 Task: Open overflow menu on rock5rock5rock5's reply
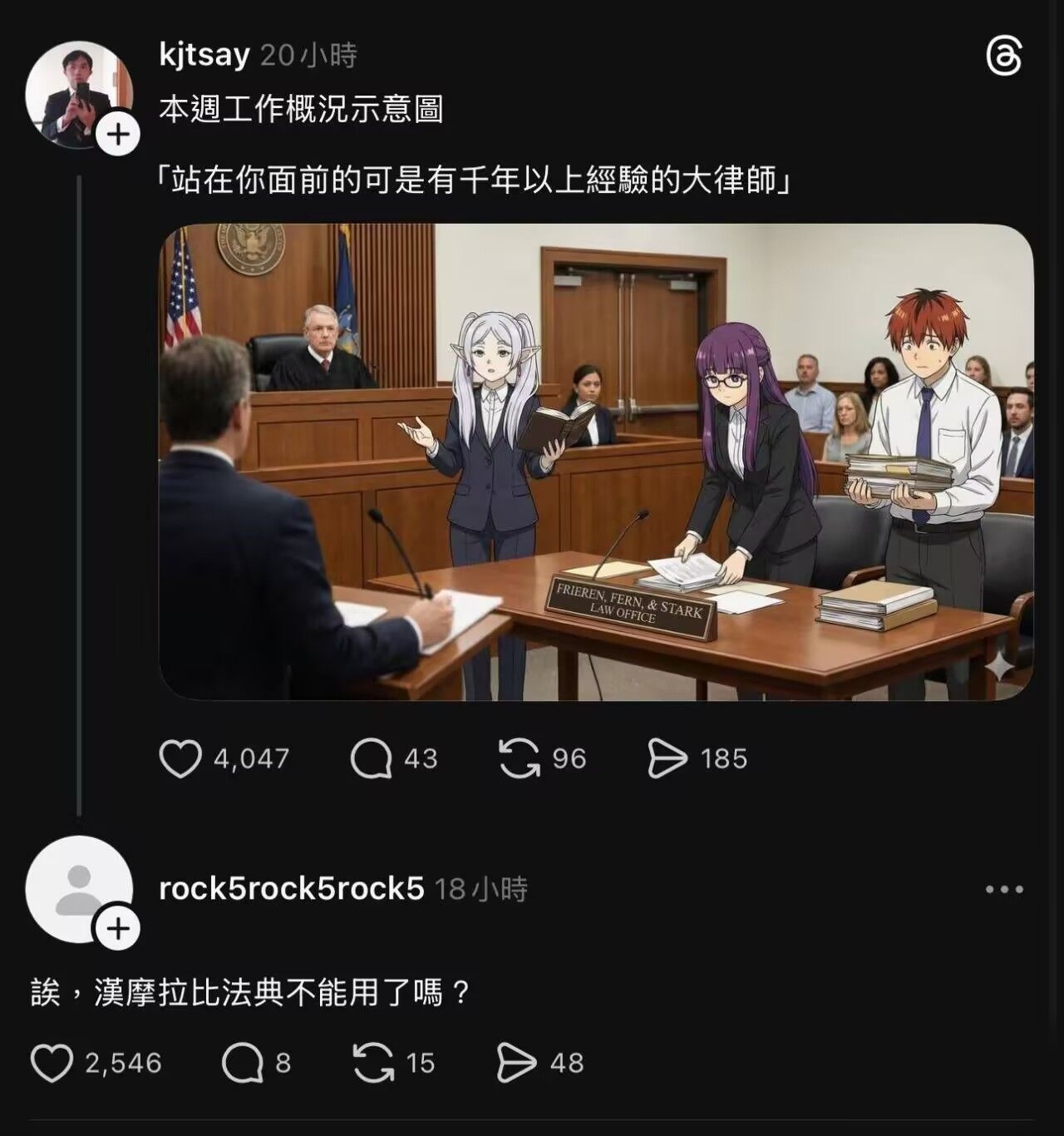pos(1003,889)
